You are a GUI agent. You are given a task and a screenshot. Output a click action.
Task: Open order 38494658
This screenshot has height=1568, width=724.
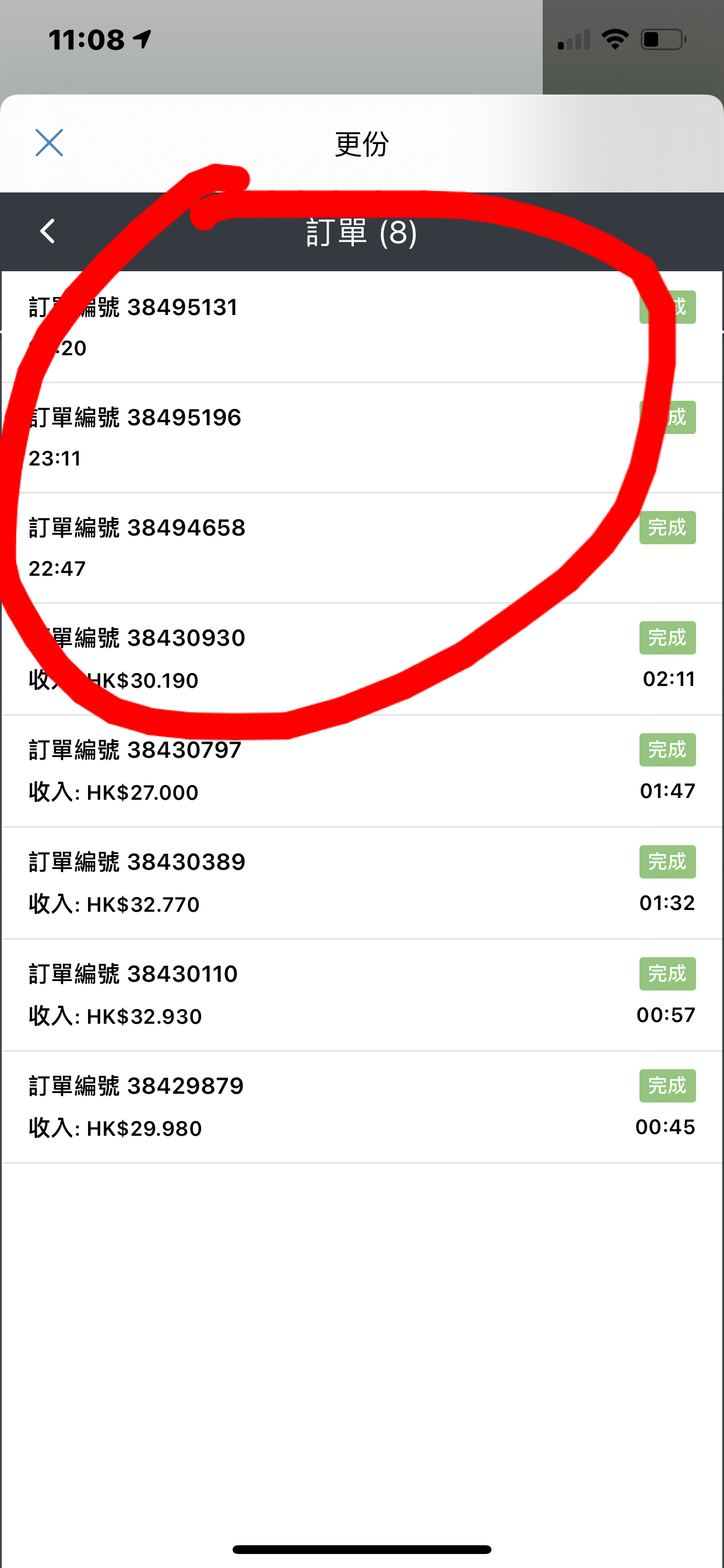point(362,548)
